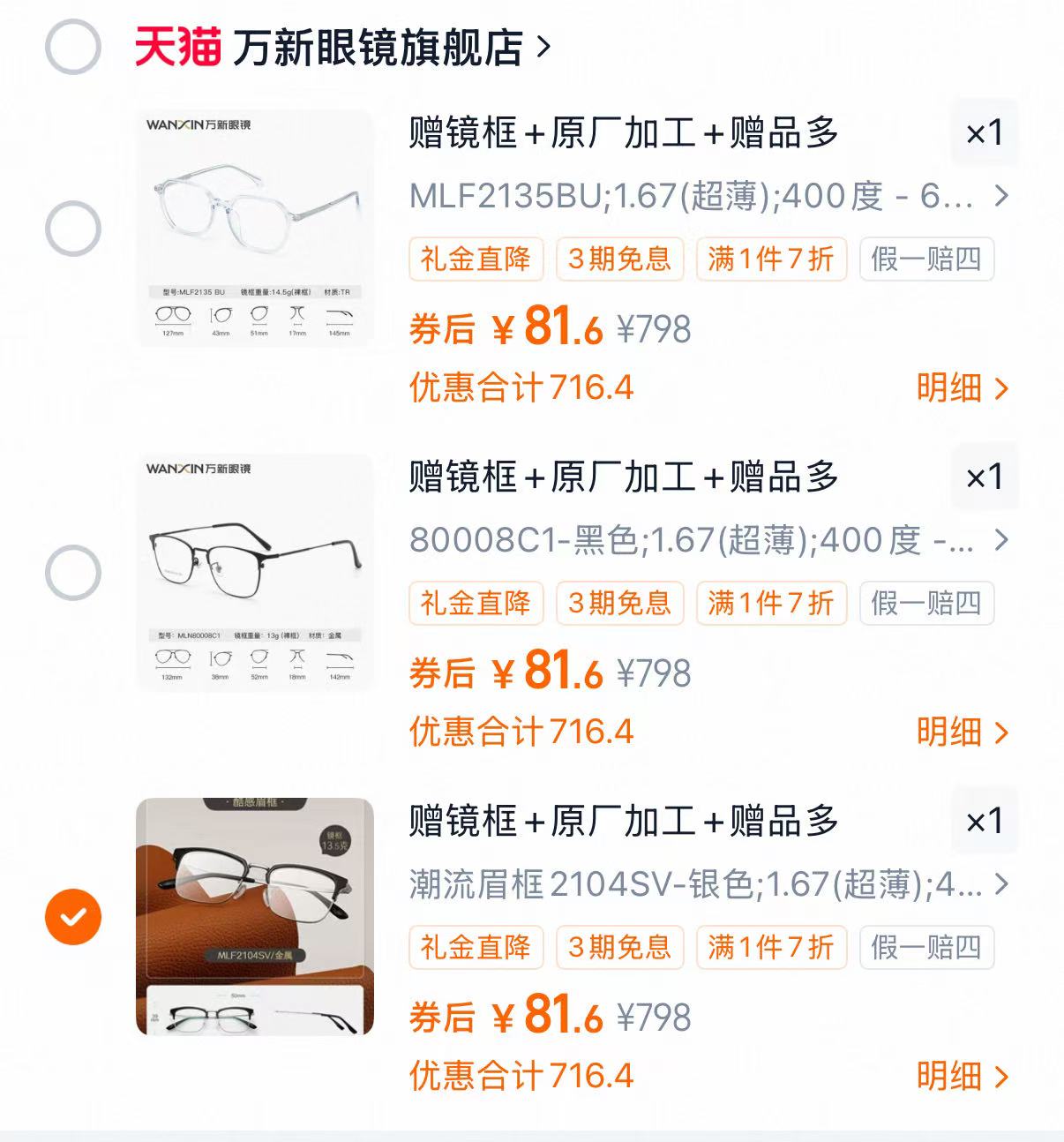This screenshot has height=1142, width=1064.
Task: Click the 3期免息 tag on second product
Action: click(x=618, y=603)
